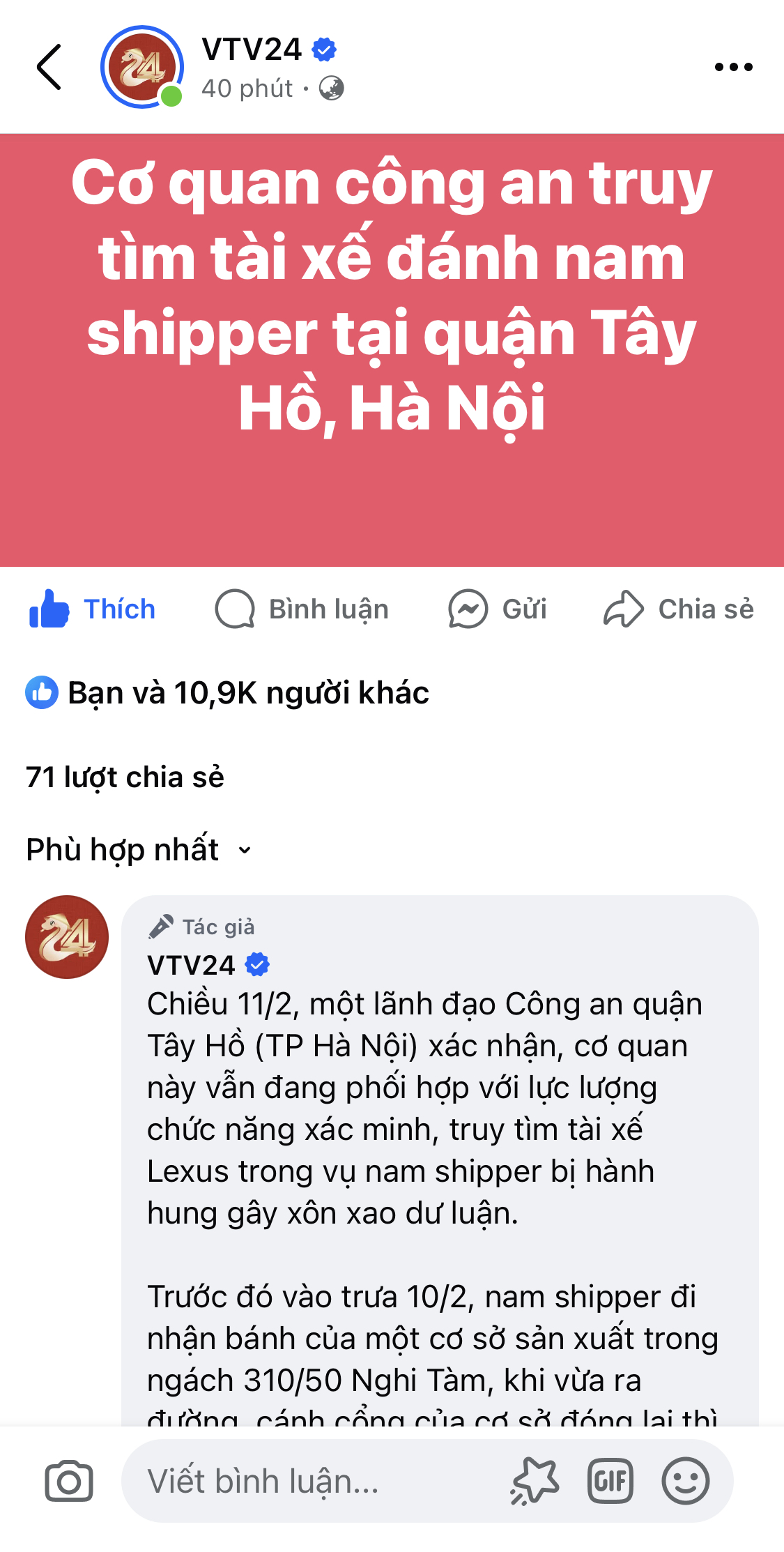Toggle the Thích like button
Image resolution: width=784 pixels, height=1552 pixels.
pyautogui.click(x=92, y=609)
